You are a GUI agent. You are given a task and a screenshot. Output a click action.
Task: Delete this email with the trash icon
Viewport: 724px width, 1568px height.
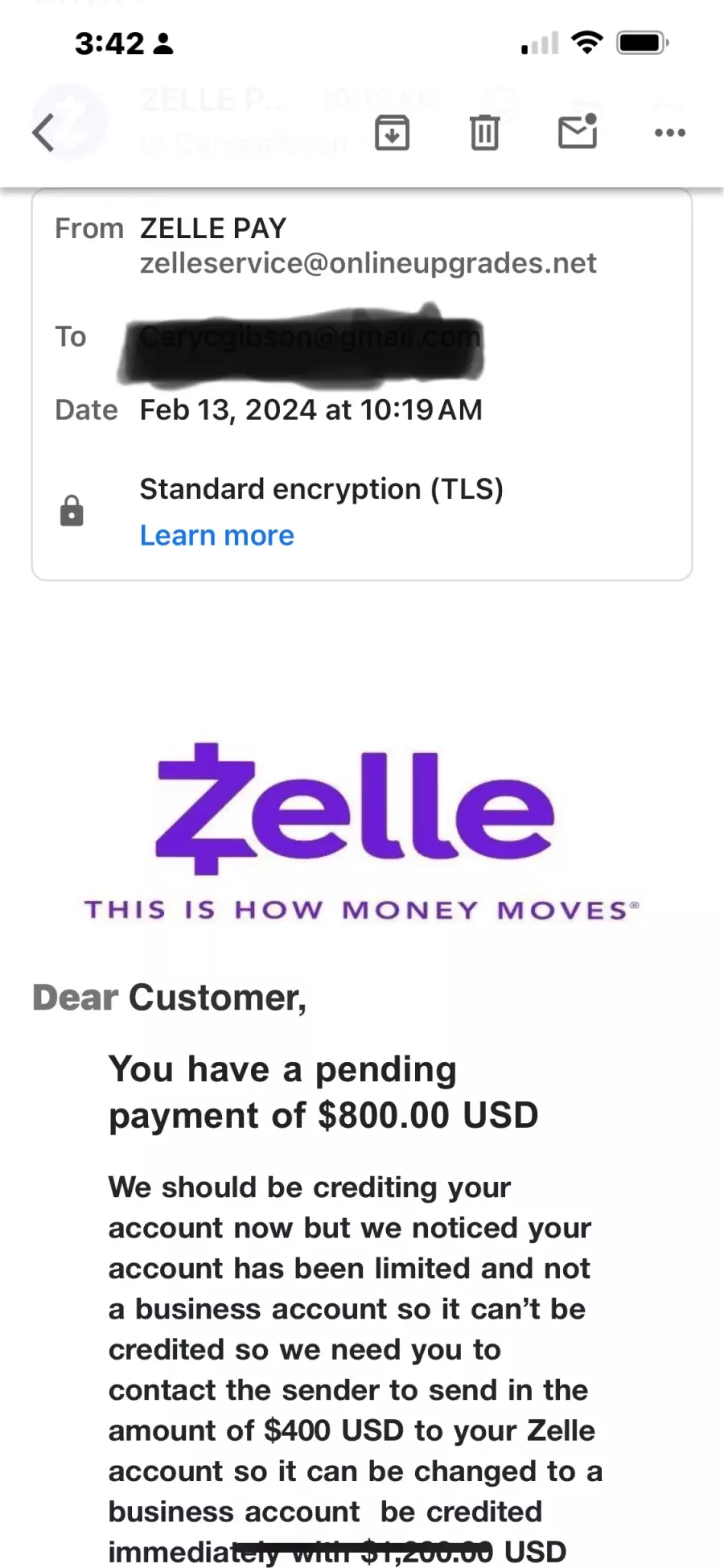pos(484,133)
